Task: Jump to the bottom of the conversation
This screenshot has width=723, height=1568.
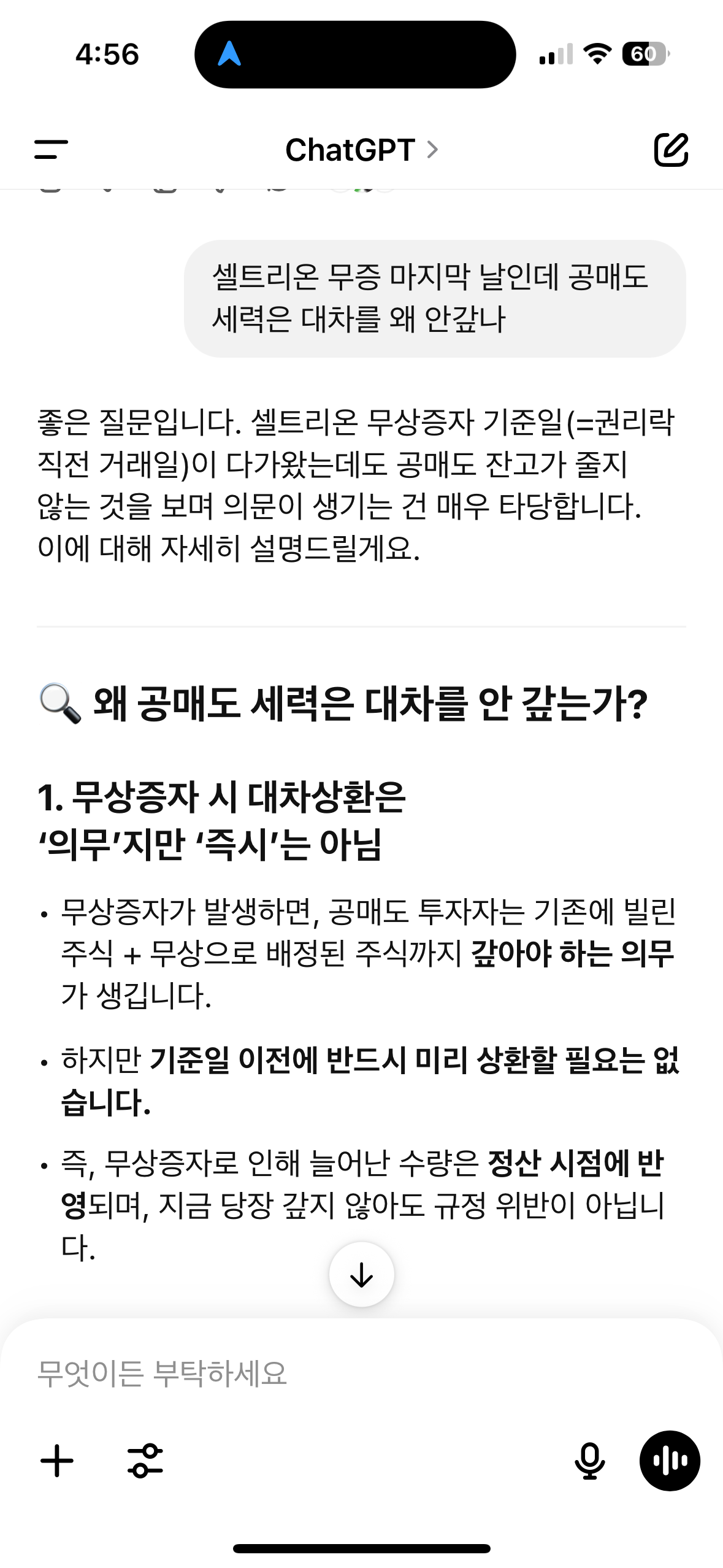Action: (x=361, y=1275)
